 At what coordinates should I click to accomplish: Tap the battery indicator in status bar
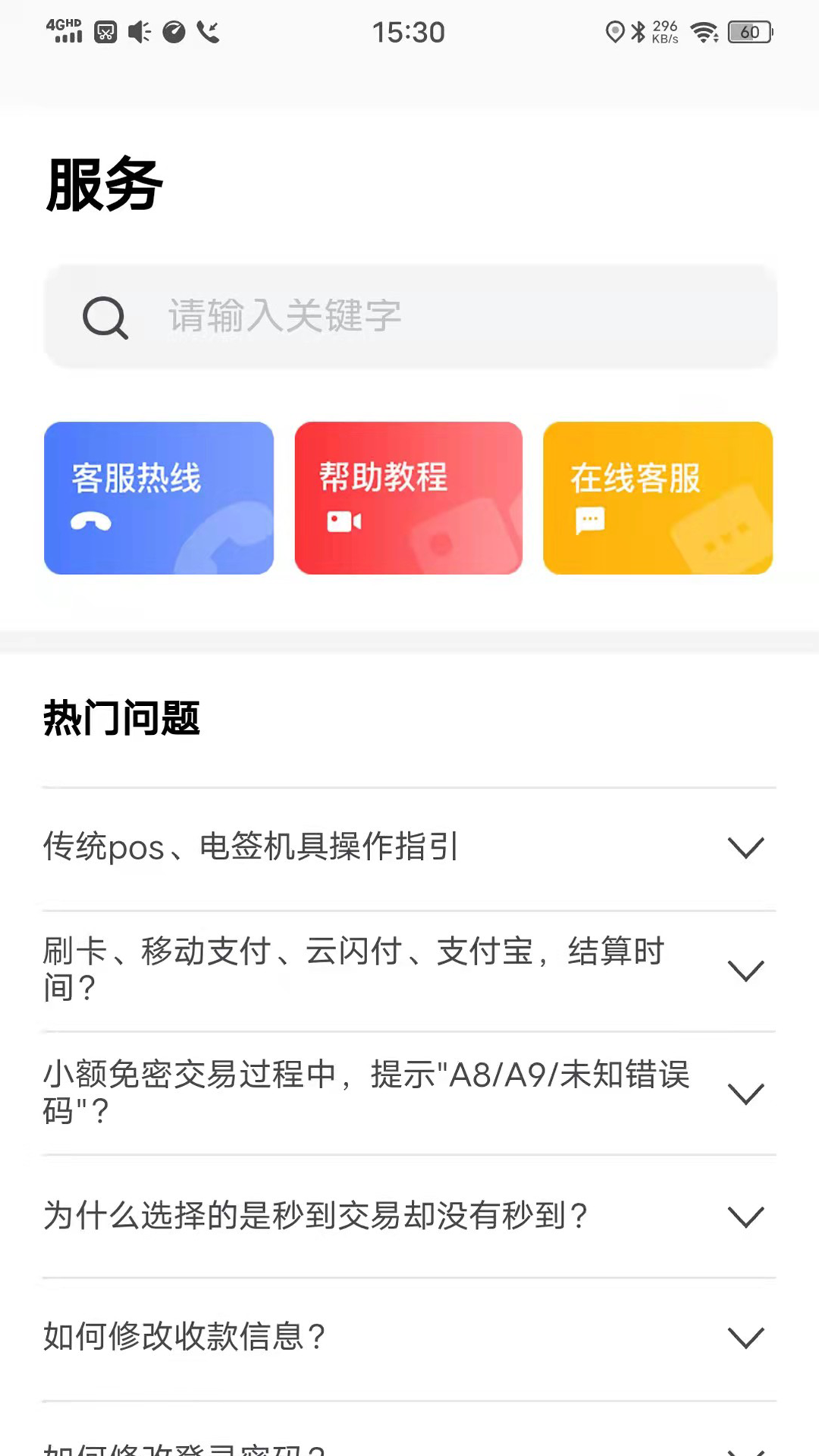coord(749,32)
